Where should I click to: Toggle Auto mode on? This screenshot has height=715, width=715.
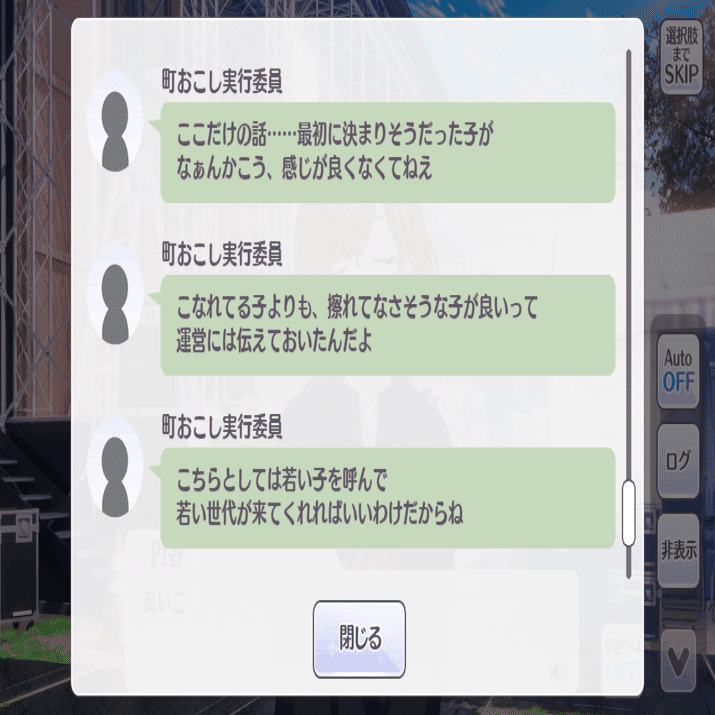[x=679, y=371]
